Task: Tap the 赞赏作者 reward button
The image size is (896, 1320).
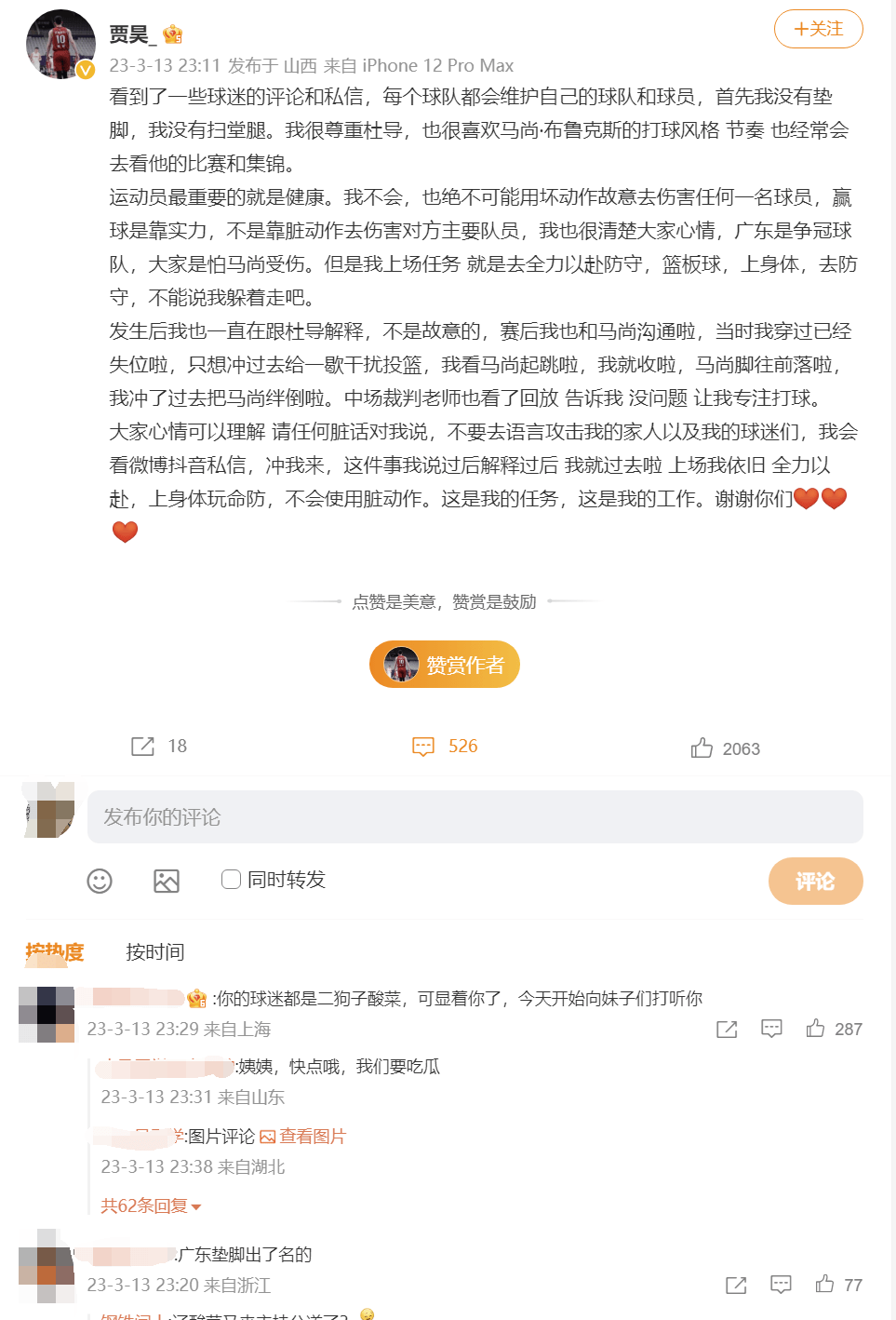Action: pyautogui.click(x=445, y=665)
